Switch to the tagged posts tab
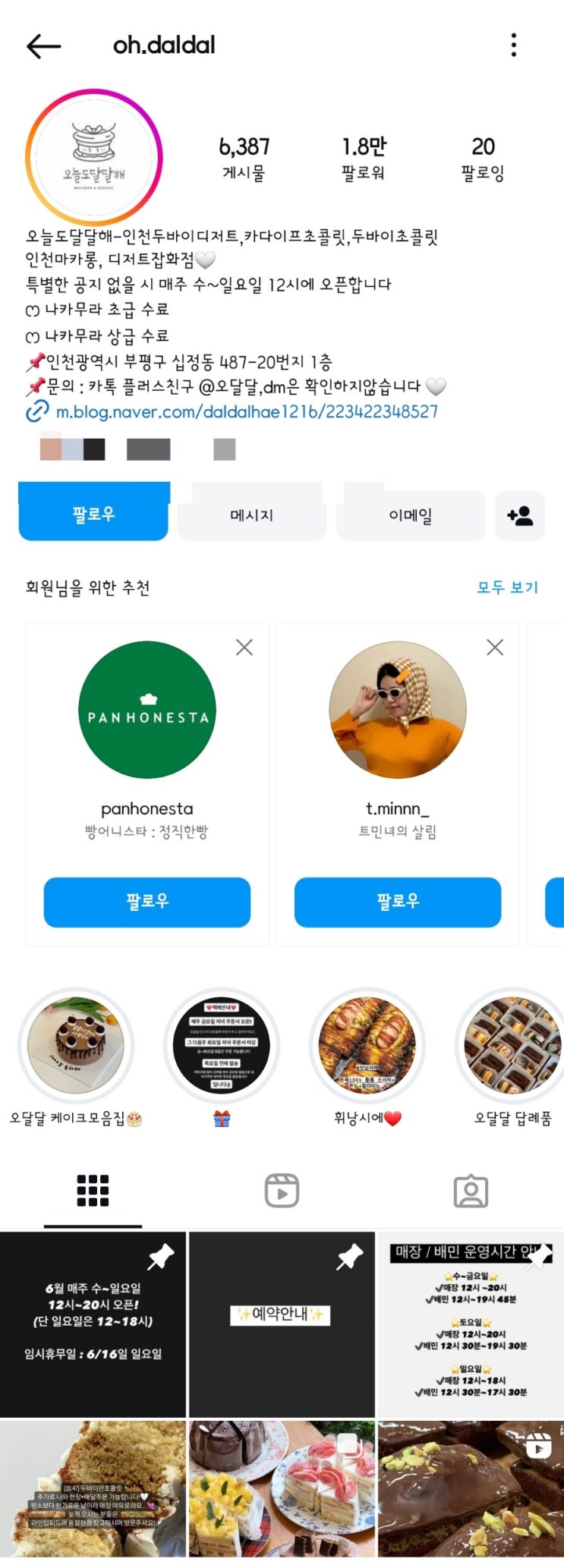Screen dimensions: 564x1568 pyautogui.click(x=471, y=1191)
